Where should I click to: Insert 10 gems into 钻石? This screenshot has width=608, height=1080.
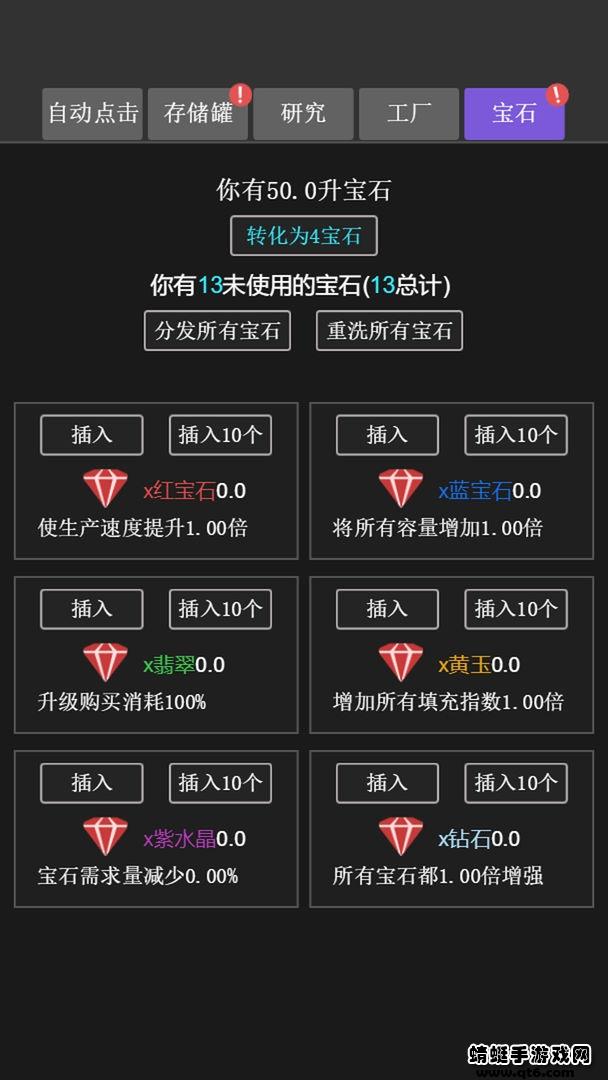pyautogui.click(x=516, y=783)
